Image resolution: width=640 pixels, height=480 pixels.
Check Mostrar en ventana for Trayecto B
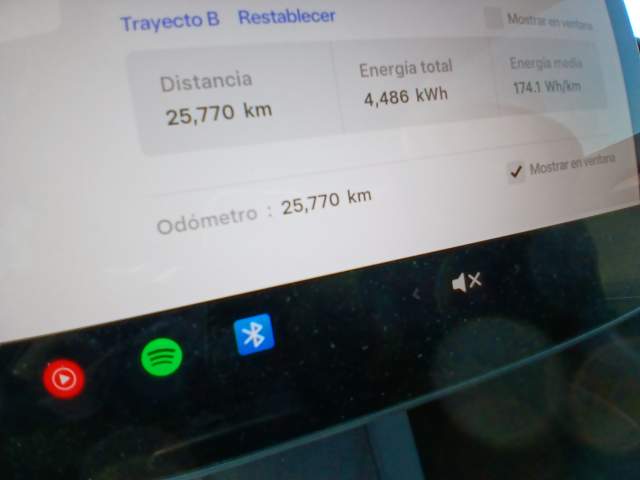[x=493, y=18]
